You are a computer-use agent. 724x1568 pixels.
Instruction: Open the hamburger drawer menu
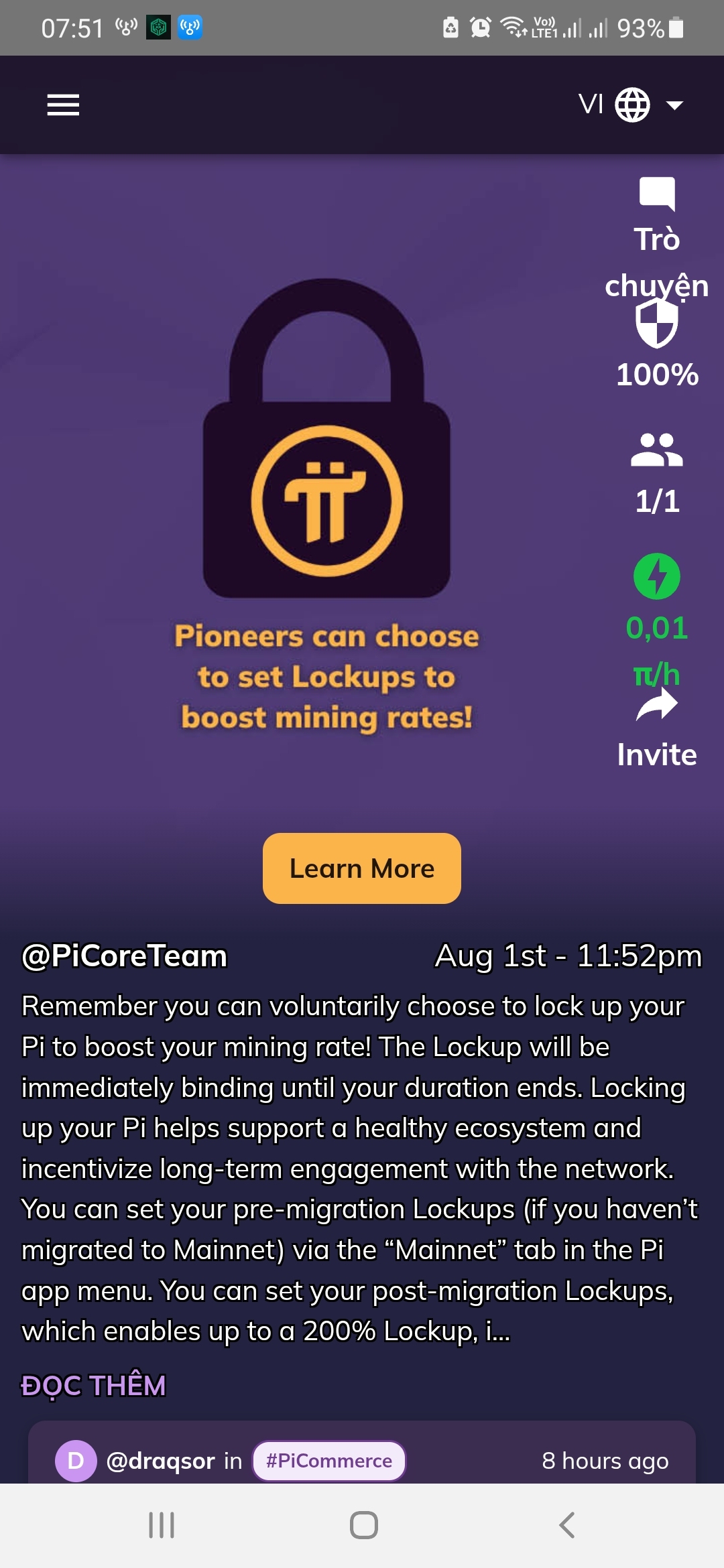[63, 105]
